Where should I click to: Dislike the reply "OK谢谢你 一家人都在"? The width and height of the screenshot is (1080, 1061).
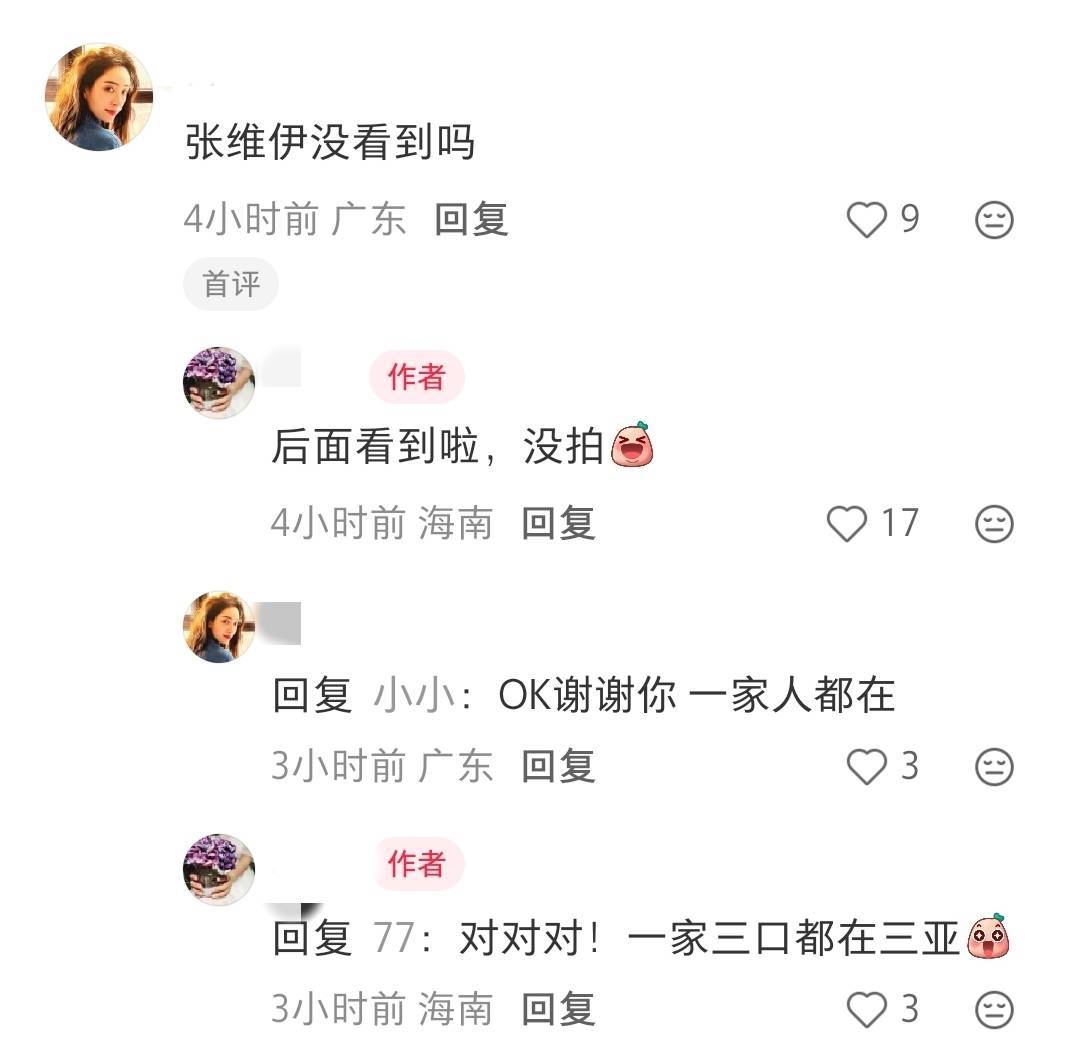[994, 767]
